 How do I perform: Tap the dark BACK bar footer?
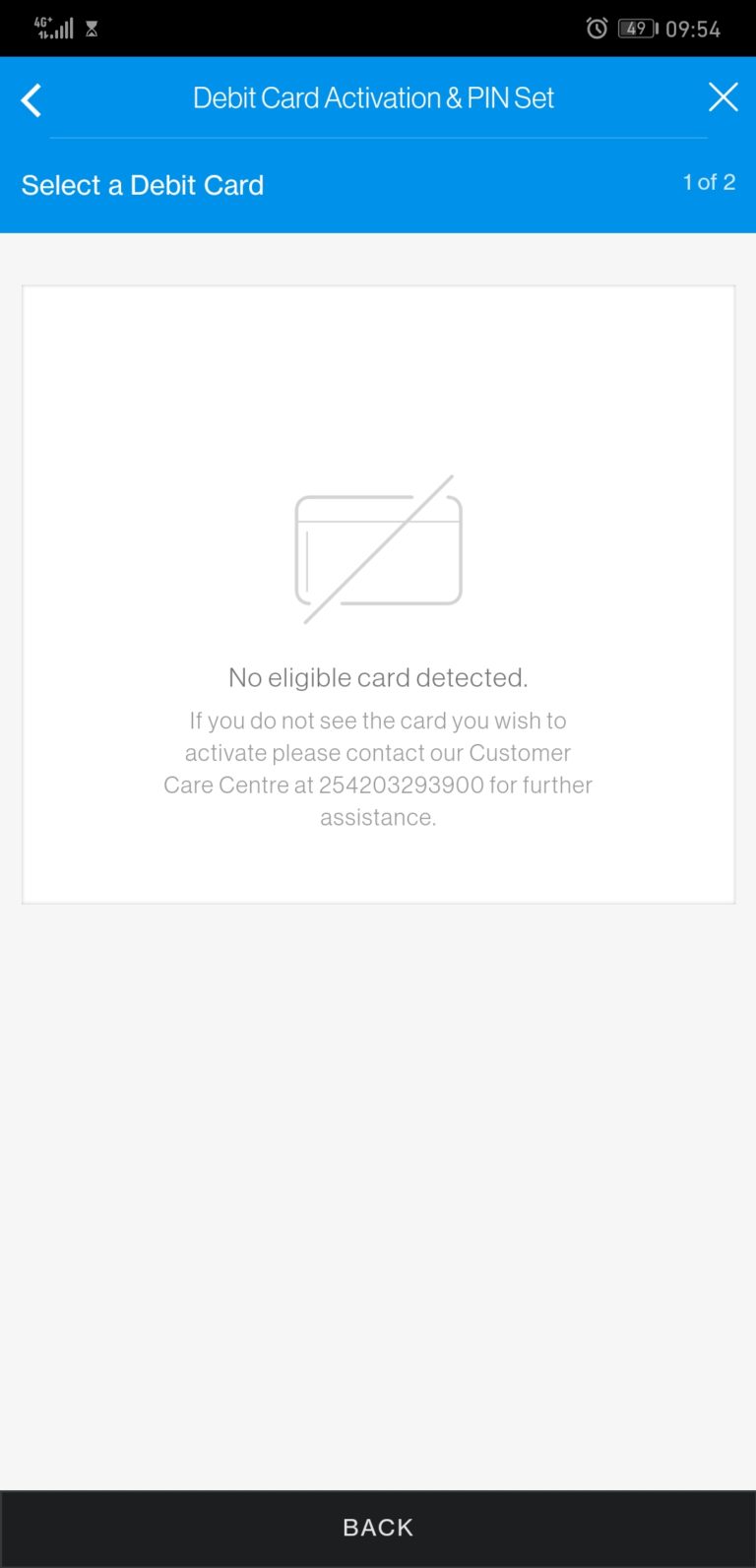click(x=377, y=1527)
